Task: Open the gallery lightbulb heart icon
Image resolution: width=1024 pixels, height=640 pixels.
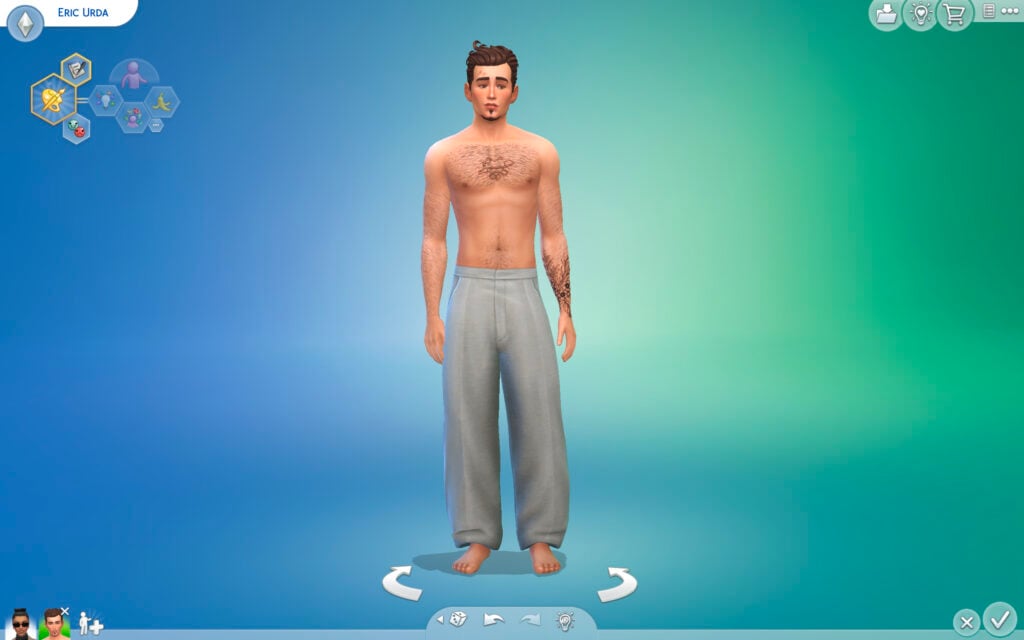Action: [x=920, y=14]
